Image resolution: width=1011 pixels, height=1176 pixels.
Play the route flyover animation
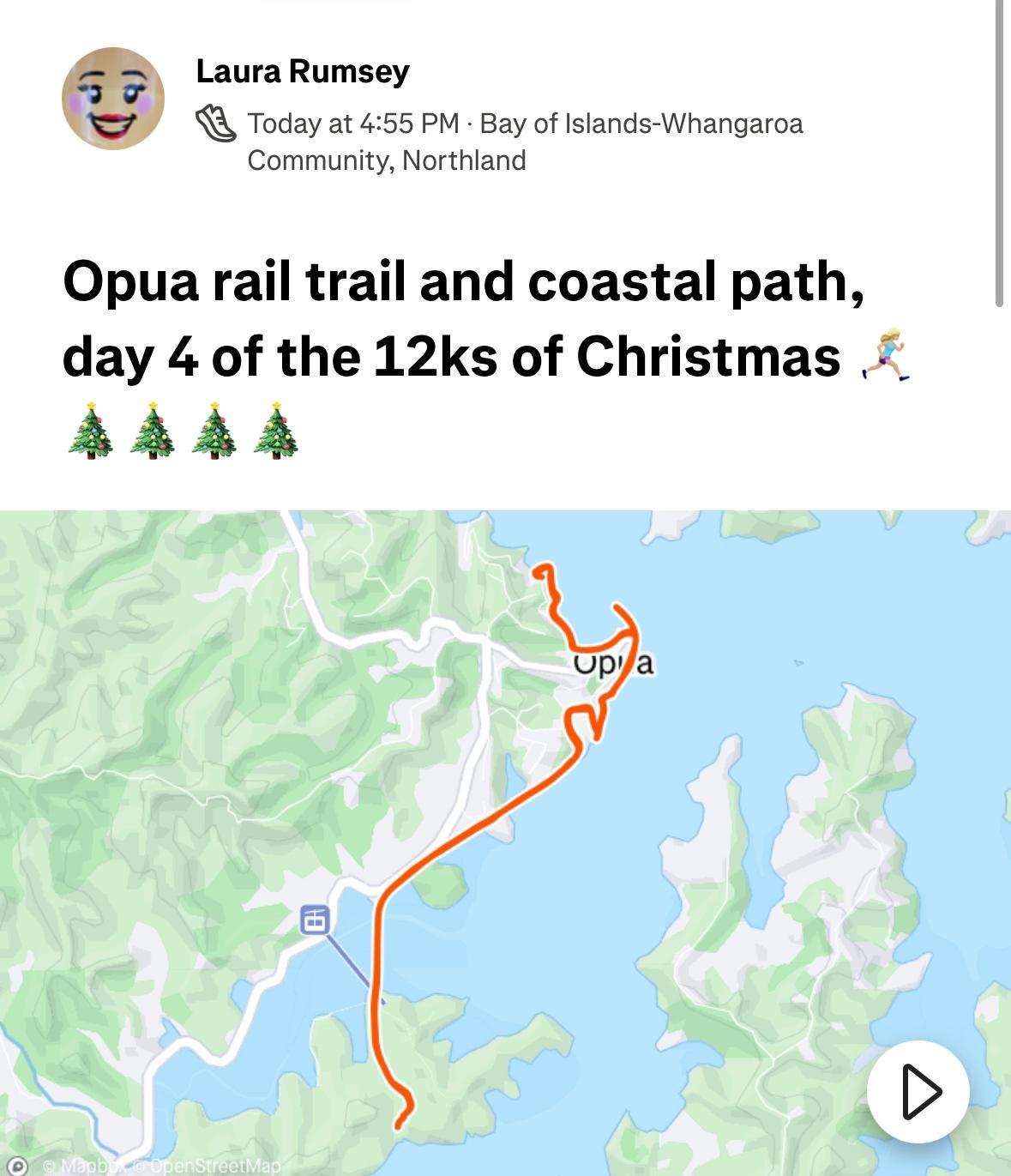tap(918, 1092)
